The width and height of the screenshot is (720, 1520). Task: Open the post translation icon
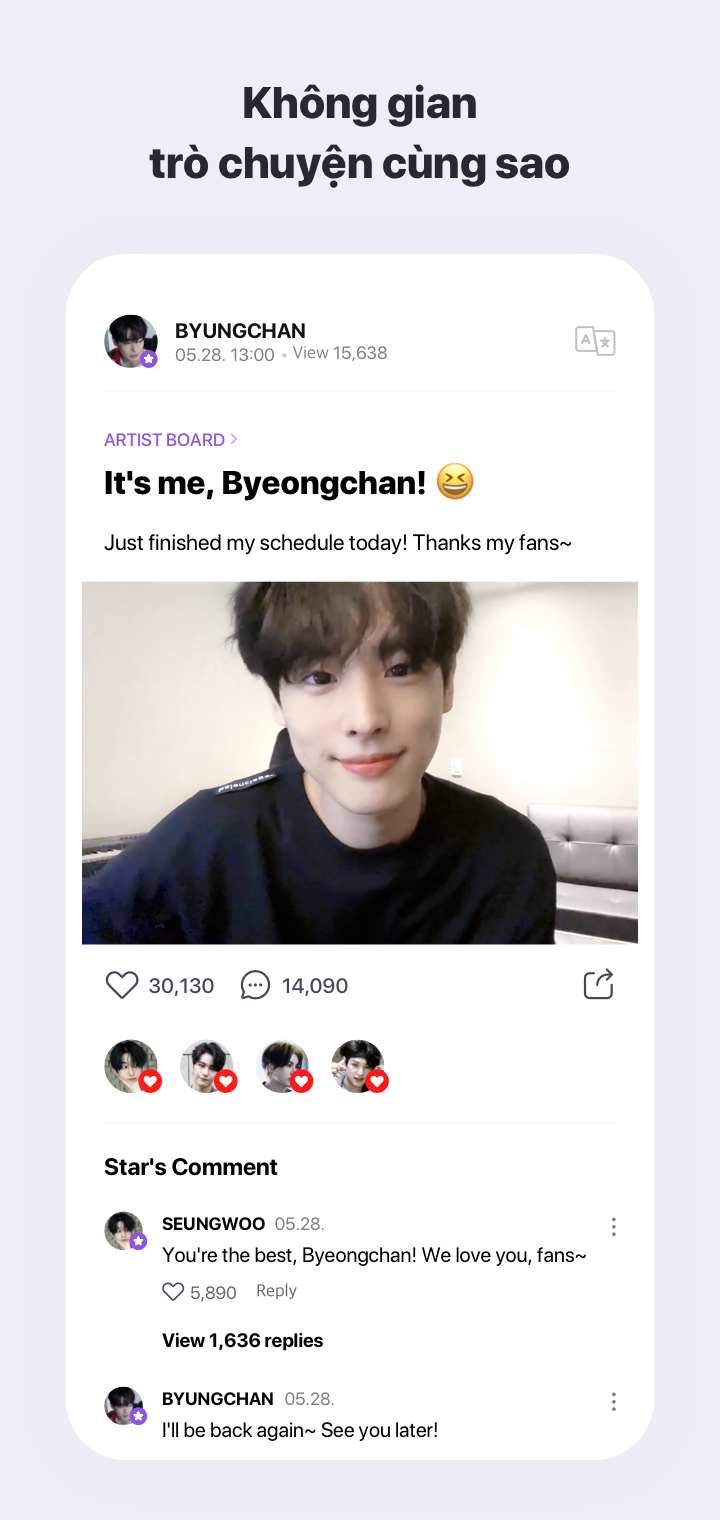click(596, 341)
